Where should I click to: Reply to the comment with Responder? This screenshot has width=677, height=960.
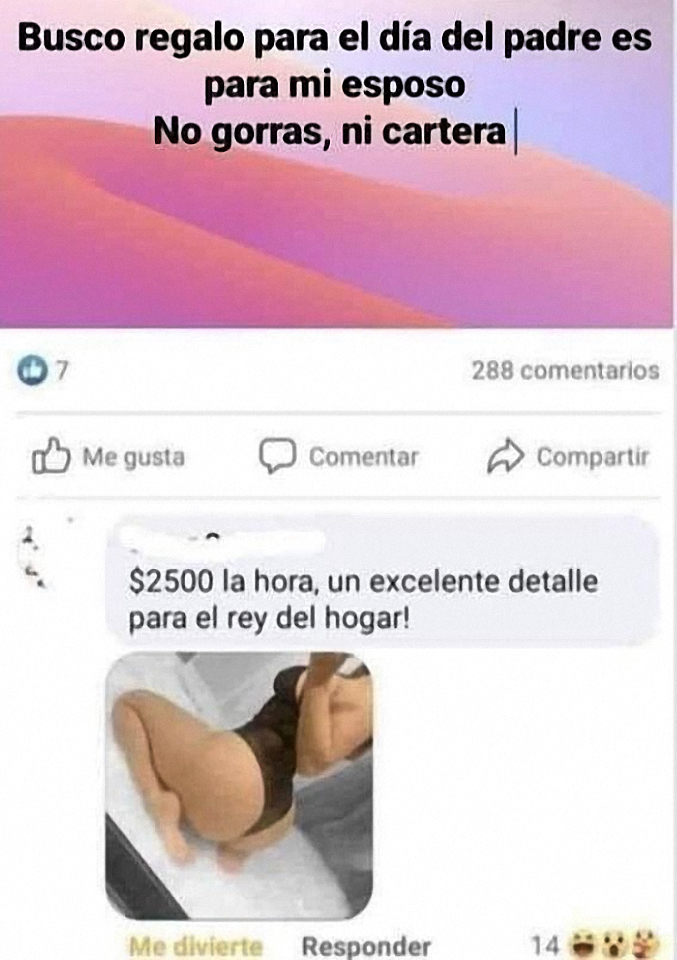coord(366,945)
